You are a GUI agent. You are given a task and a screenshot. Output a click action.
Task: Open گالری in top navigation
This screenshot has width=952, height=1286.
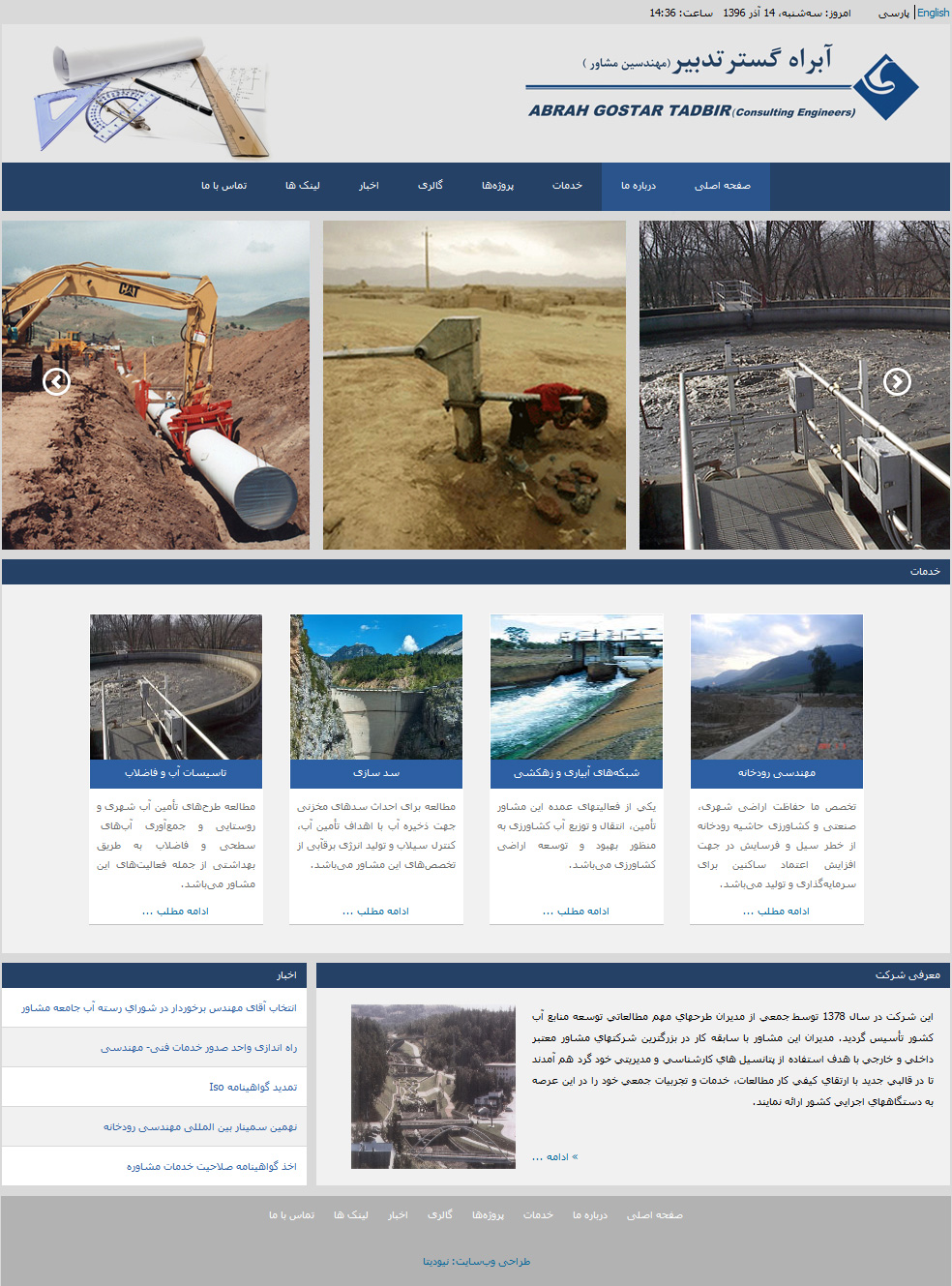point(431,186)
